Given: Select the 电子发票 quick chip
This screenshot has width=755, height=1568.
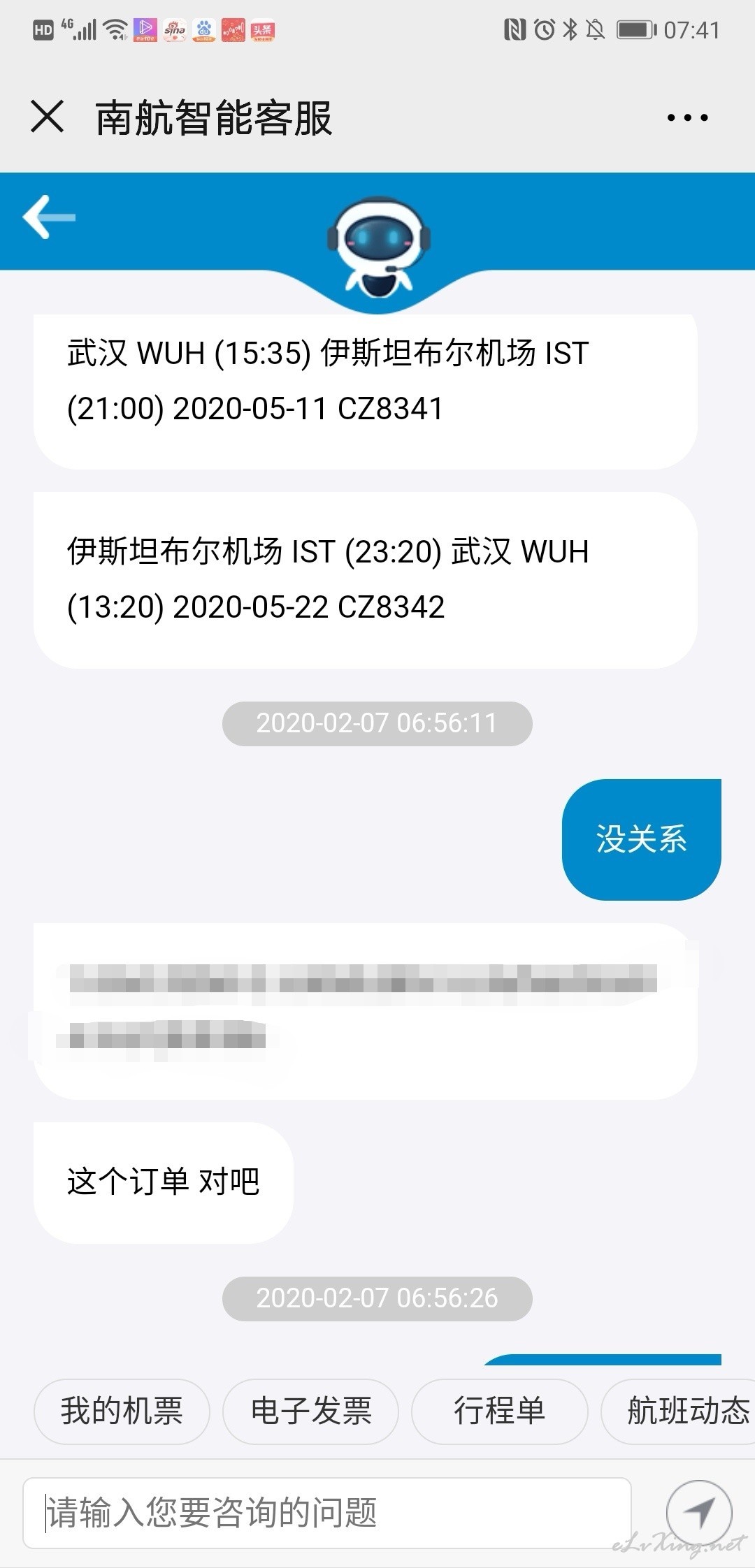Looking at the screenshot, I should coord(311,1411).
